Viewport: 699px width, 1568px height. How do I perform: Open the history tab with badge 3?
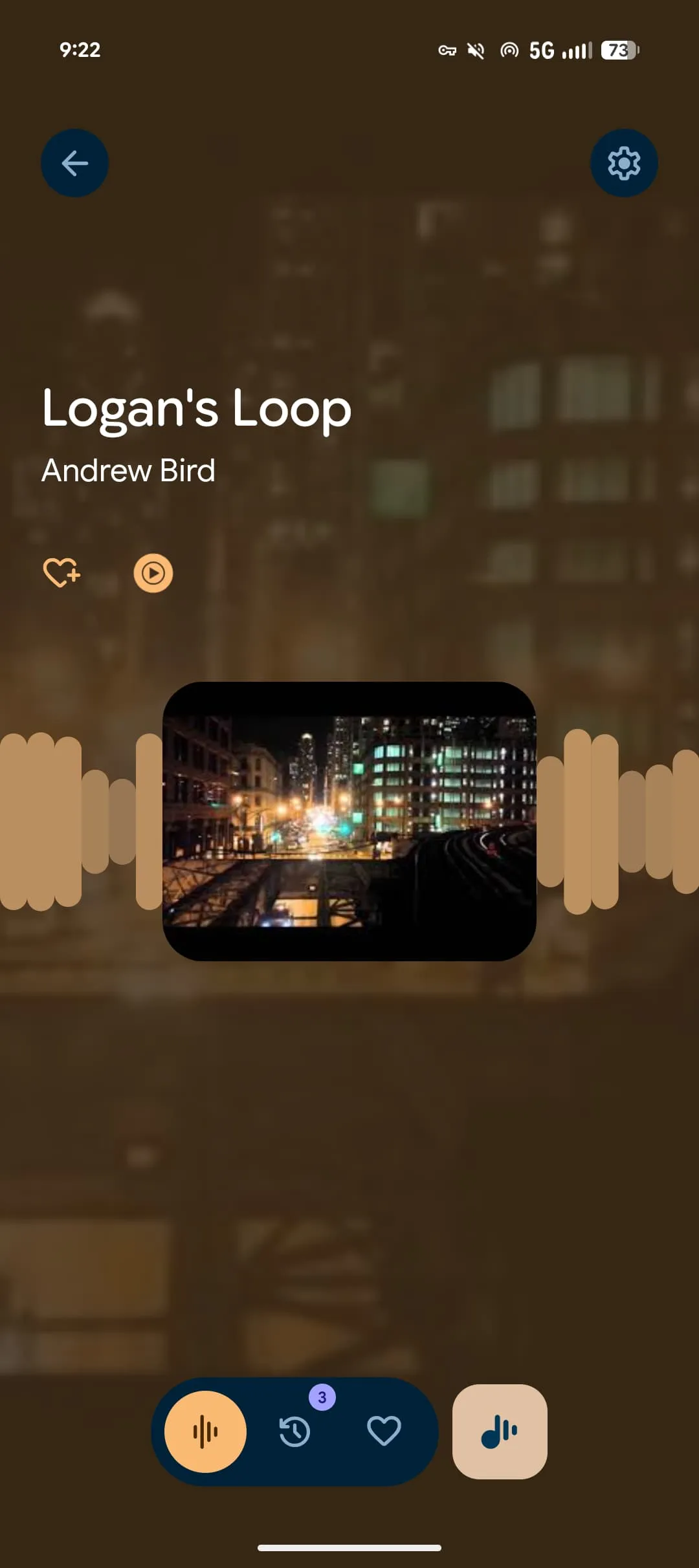[295, 1432]
